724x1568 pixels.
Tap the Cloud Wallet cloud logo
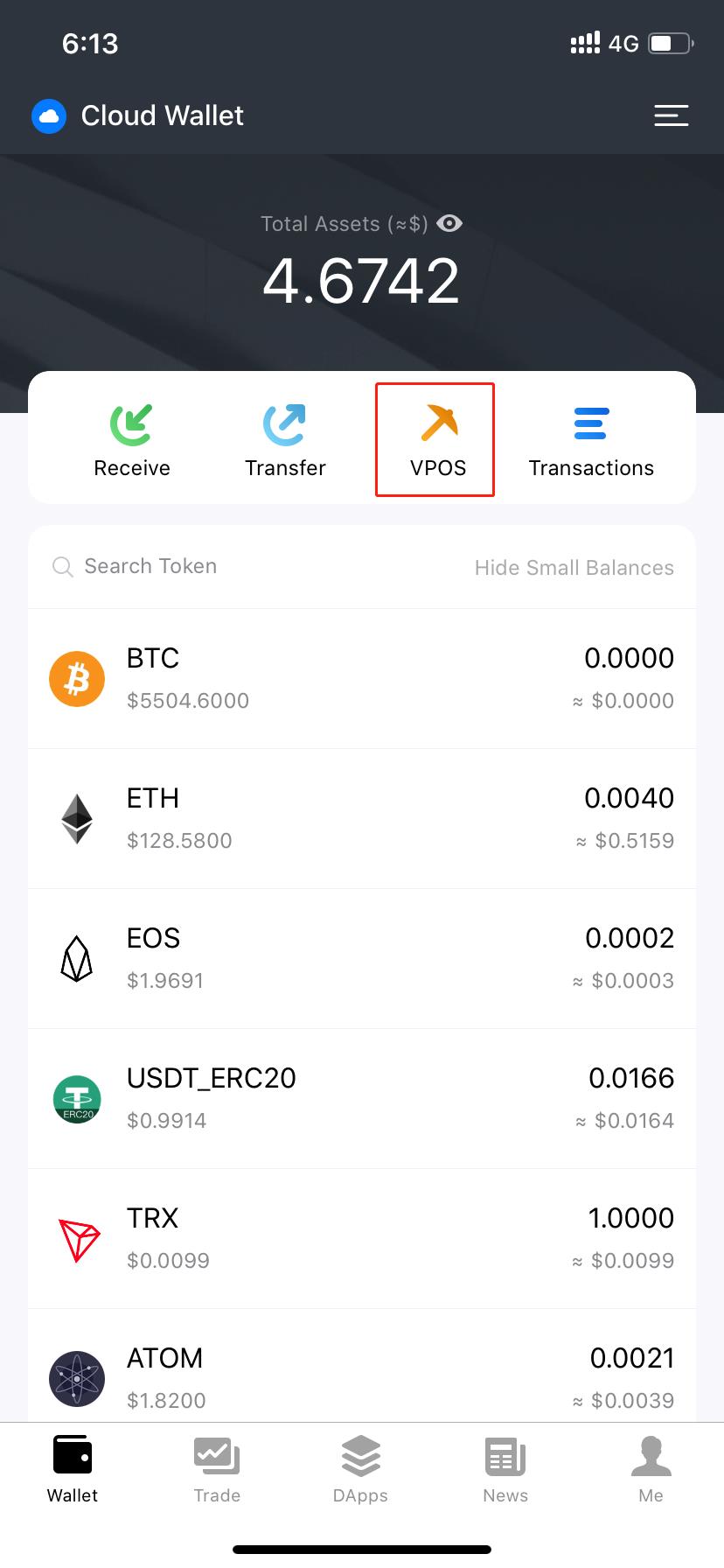(x=49, y=115)
